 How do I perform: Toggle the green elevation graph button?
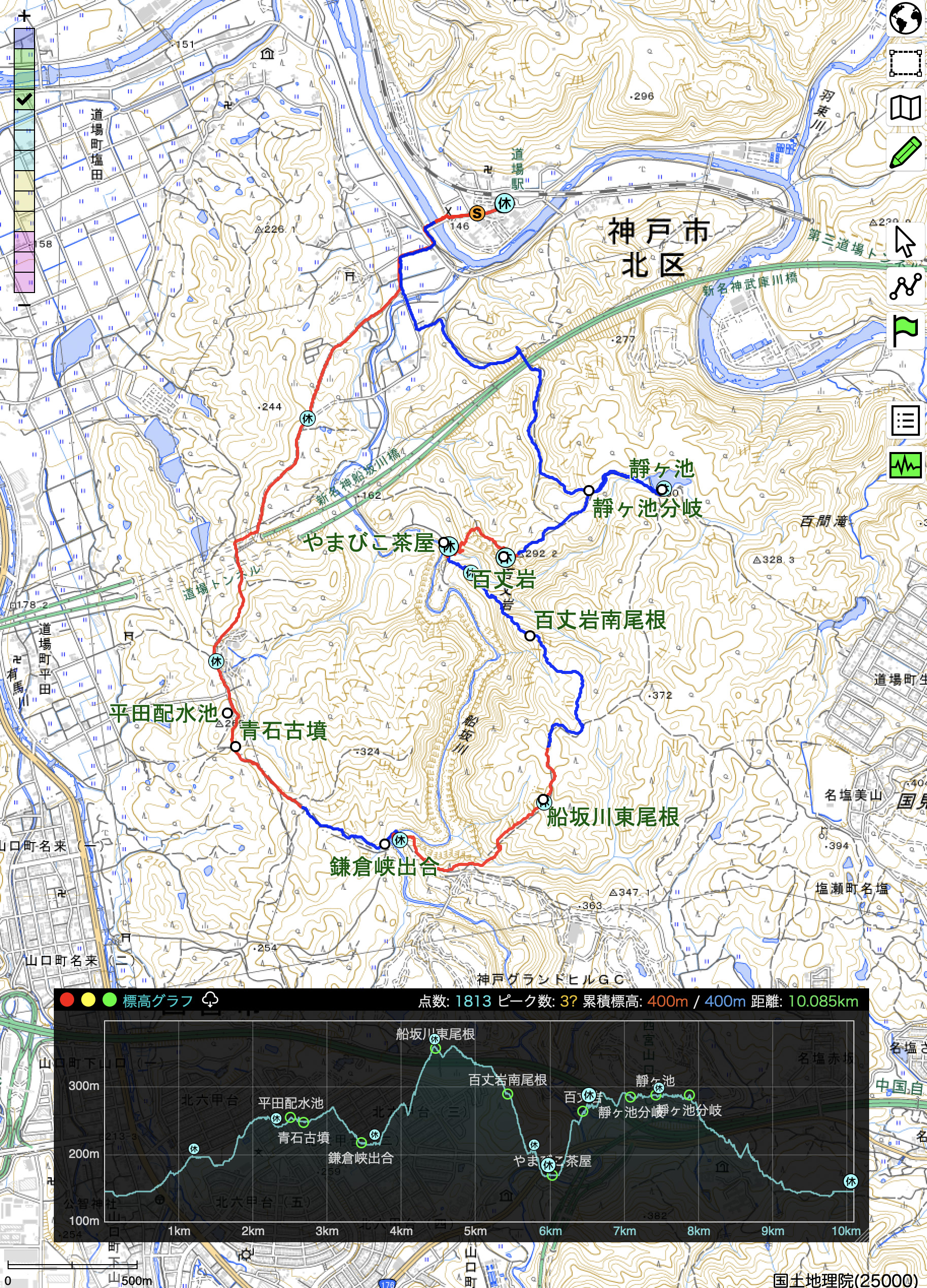point(905,466)
